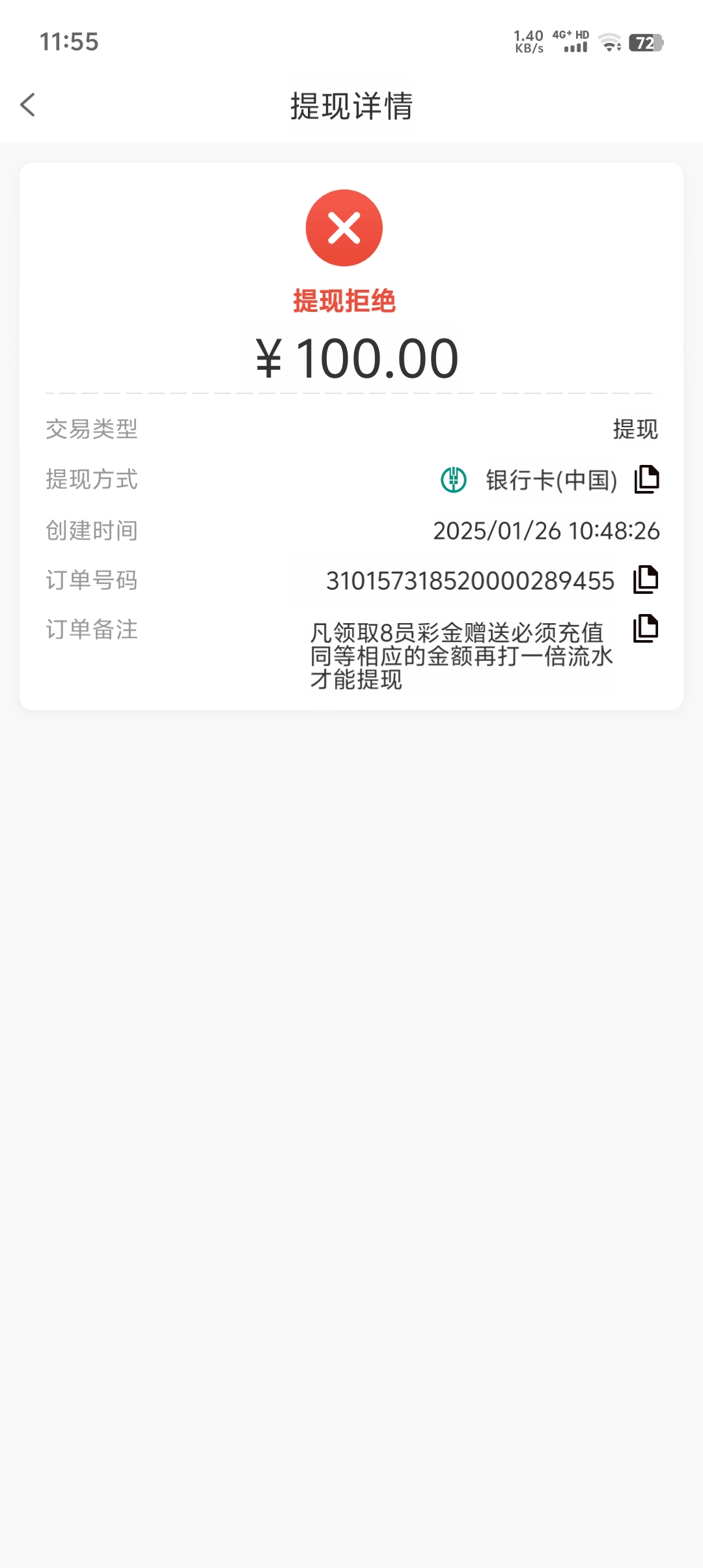Click the 提现拒绝 status label

click(344, 301)
